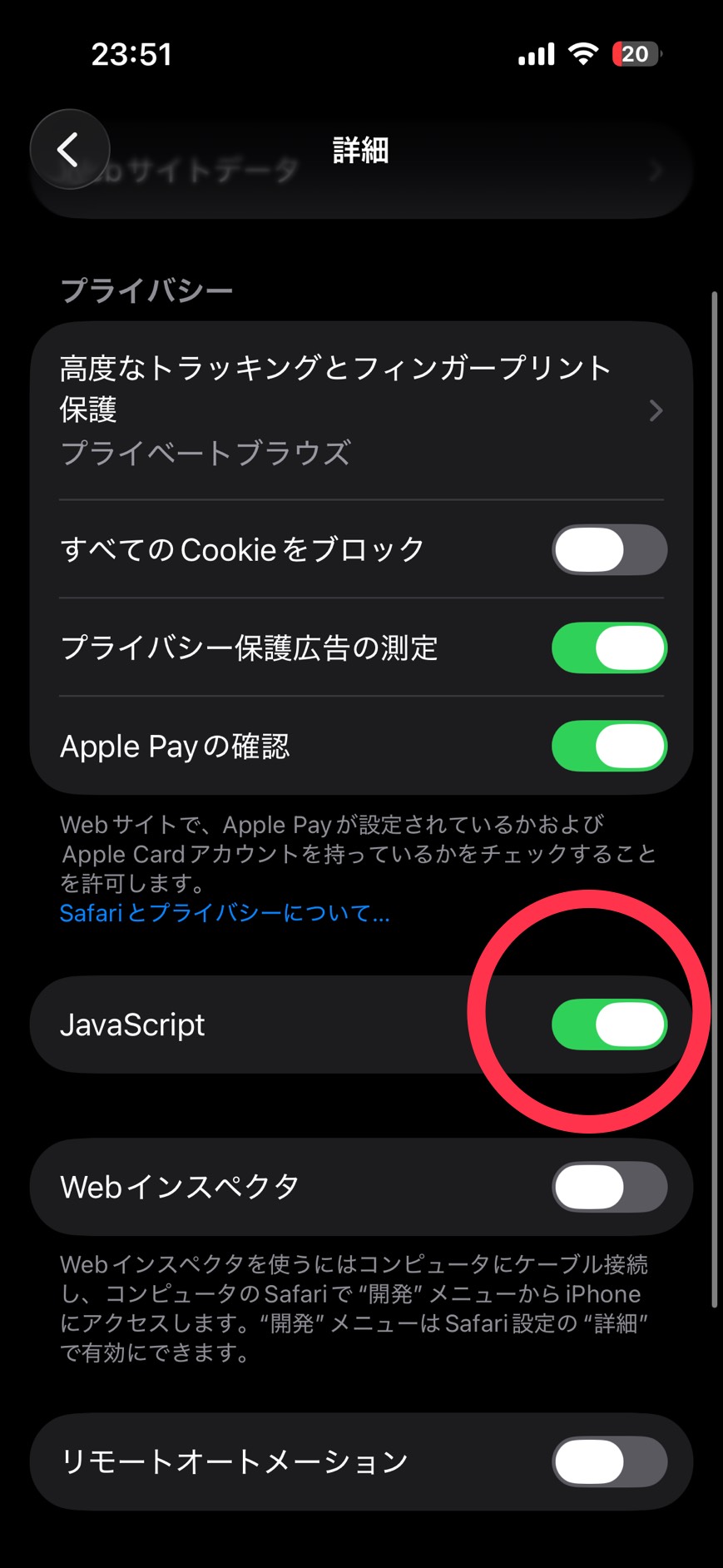Turn off プライバシー保護広告の測定
Screen dimensions: 723x1568
click(x=608, y=648)
